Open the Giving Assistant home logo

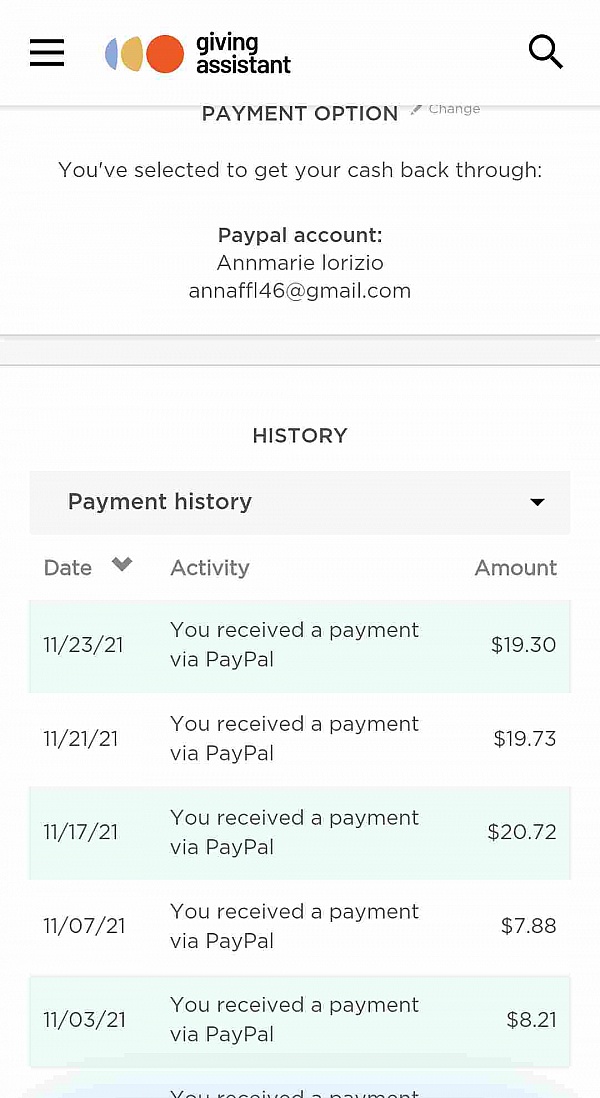point(198,54)
